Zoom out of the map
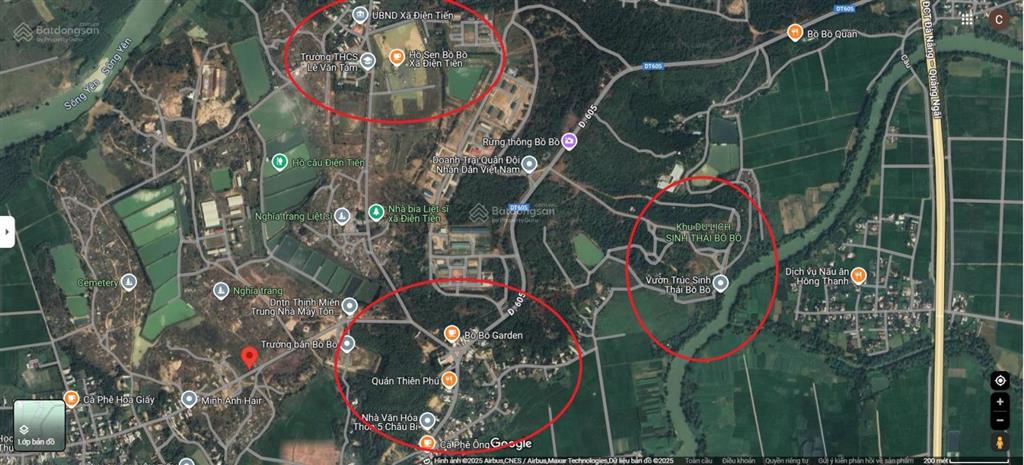Viewport: 1024px width, 465px height. coord(999,420)
